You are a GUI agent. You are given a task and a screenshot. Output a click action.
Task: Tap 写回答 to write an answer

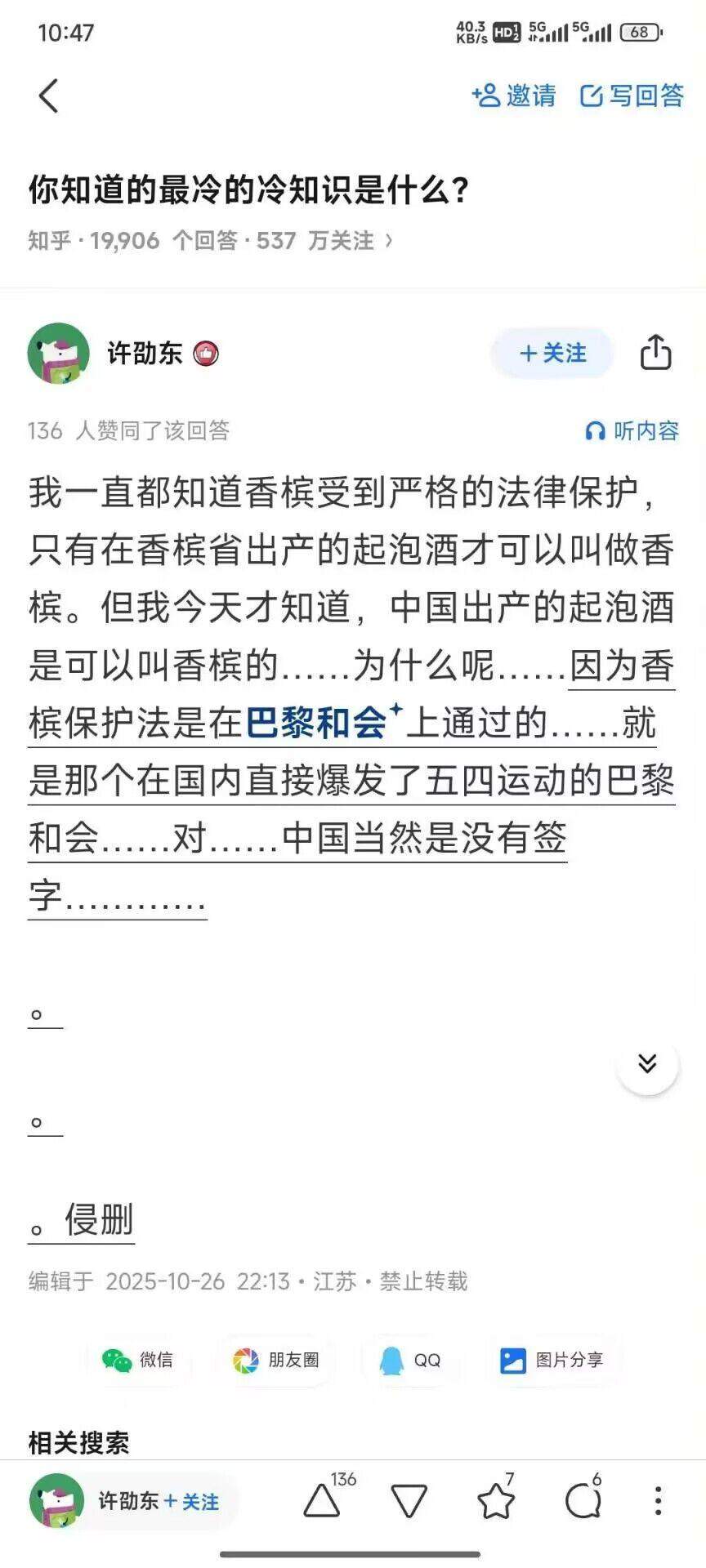(632, 96)
